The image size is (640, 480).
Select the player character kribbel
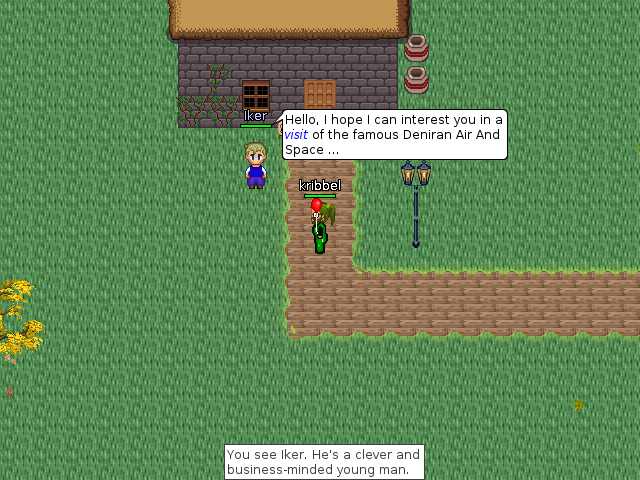pyautogui.click(x=320, y=228)
